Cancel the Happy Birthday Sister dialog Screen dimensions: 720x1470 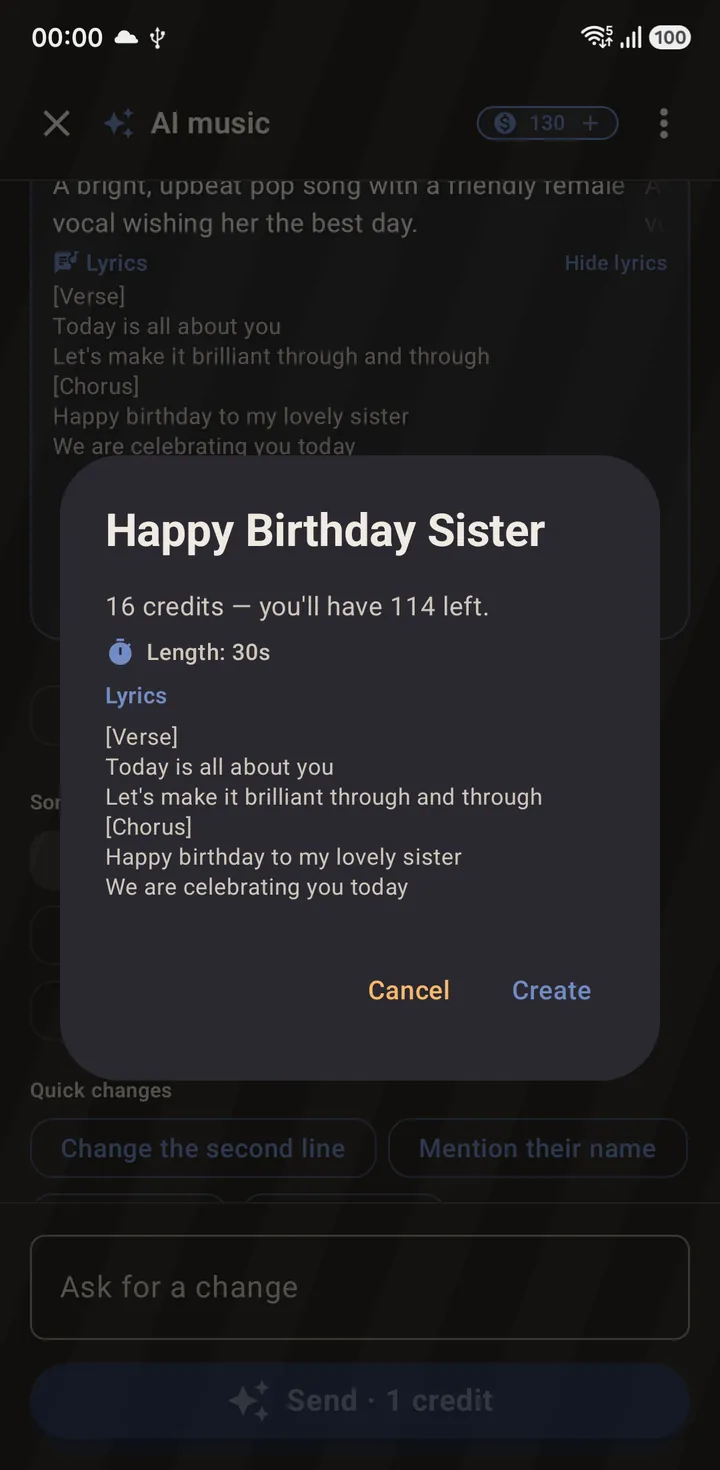[x=408, y=990]
